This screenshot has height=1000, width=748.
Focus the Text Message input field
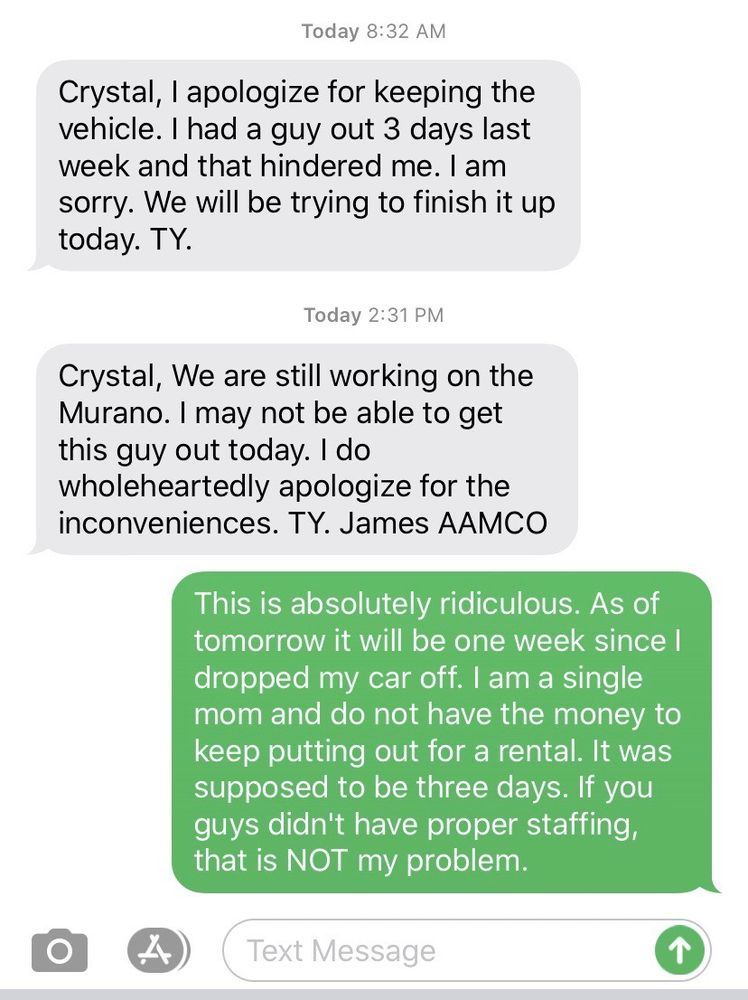440,950
